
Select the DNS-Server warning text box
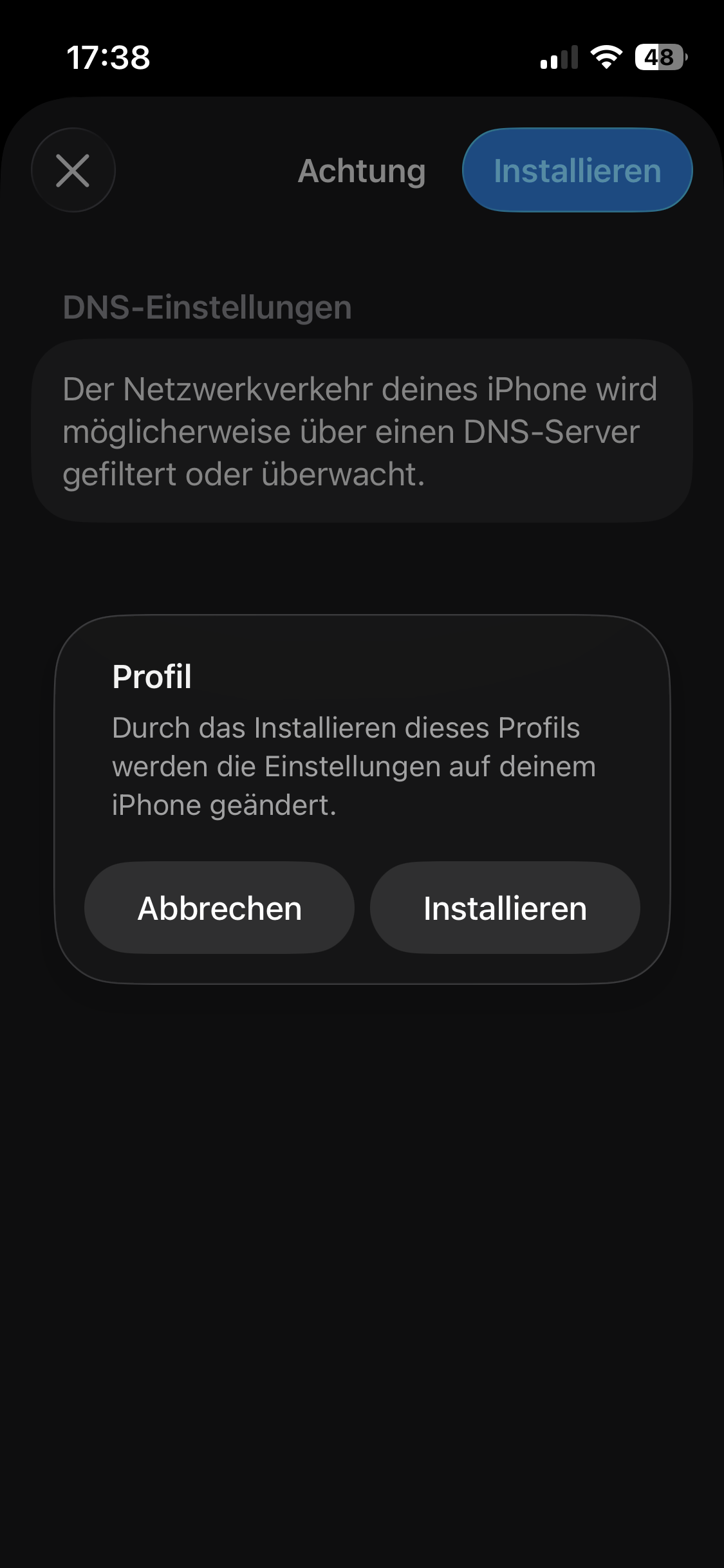coord(362,430)
